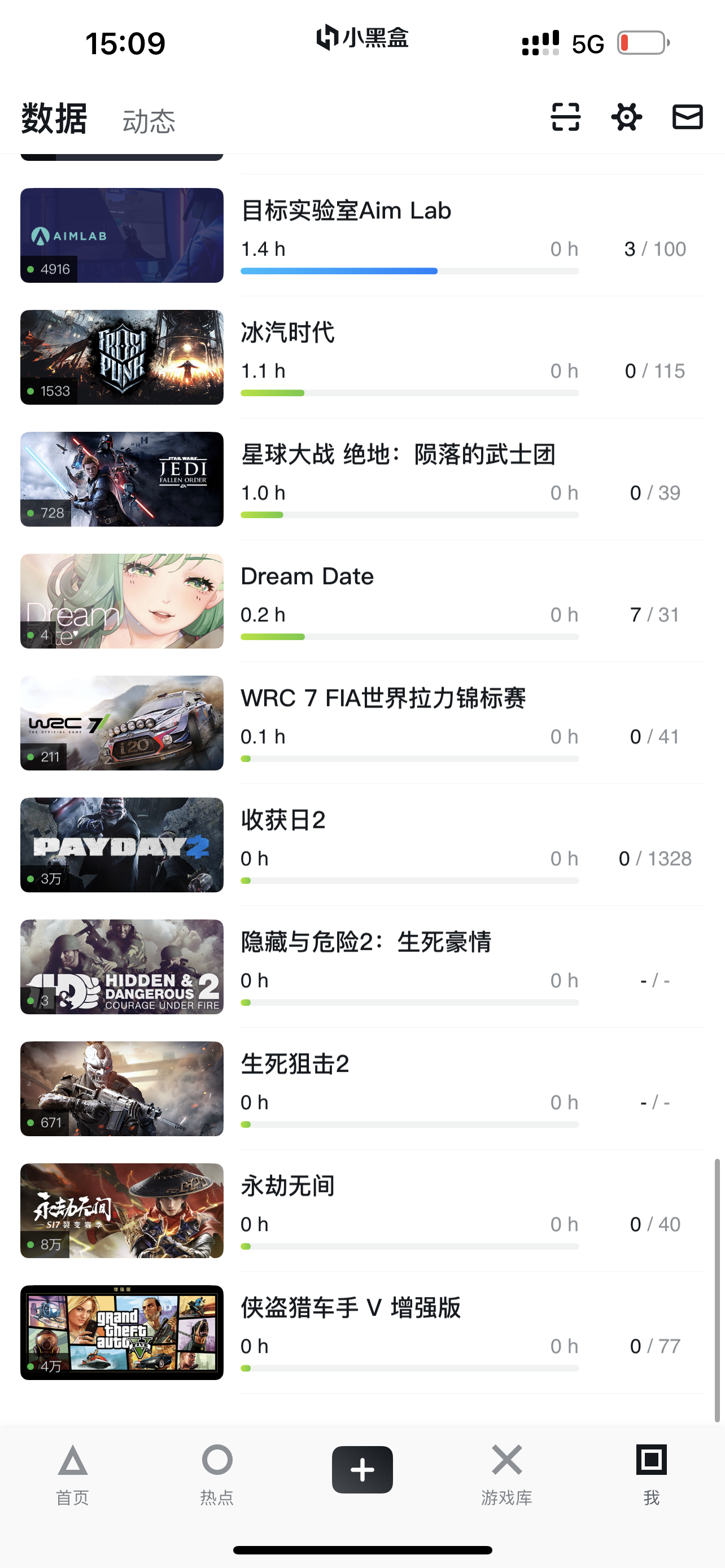
Task: Open the messages envelope icon
Action: tap(687, 117)
